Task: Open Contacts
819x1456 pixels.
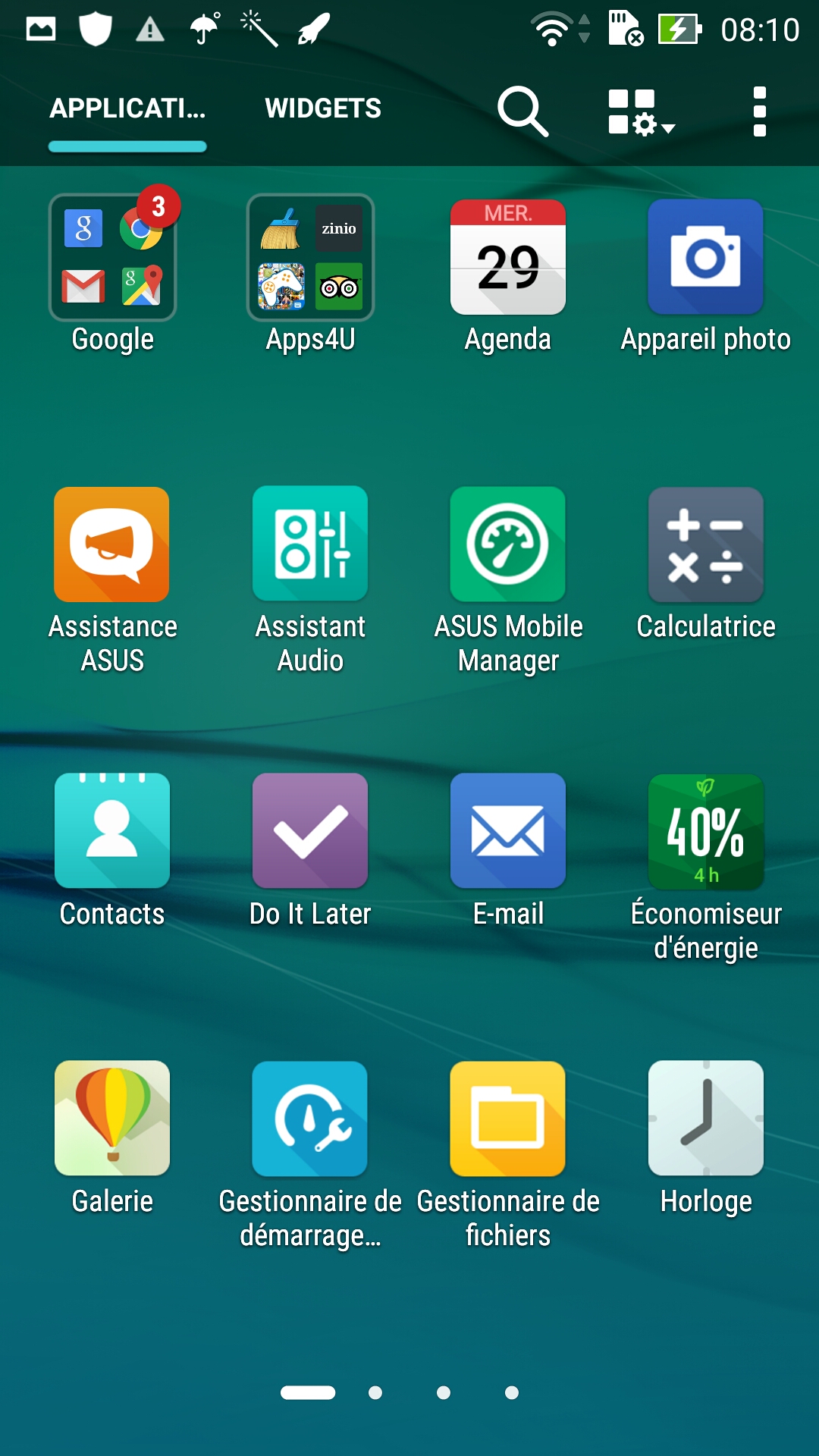Action: [x=112, y=831]
